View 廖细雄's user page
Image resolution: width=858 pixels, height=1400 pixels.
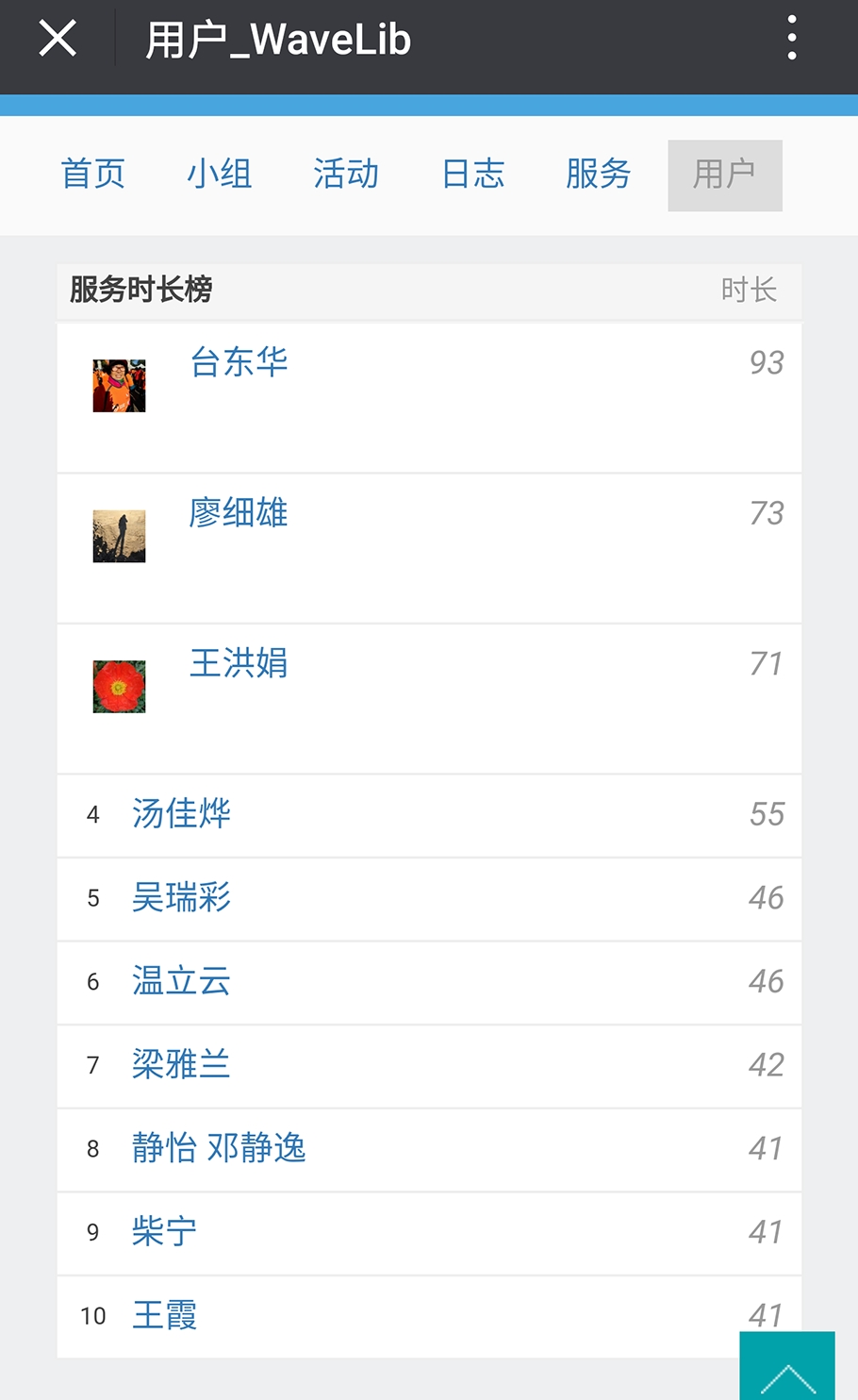click(239, 513)
